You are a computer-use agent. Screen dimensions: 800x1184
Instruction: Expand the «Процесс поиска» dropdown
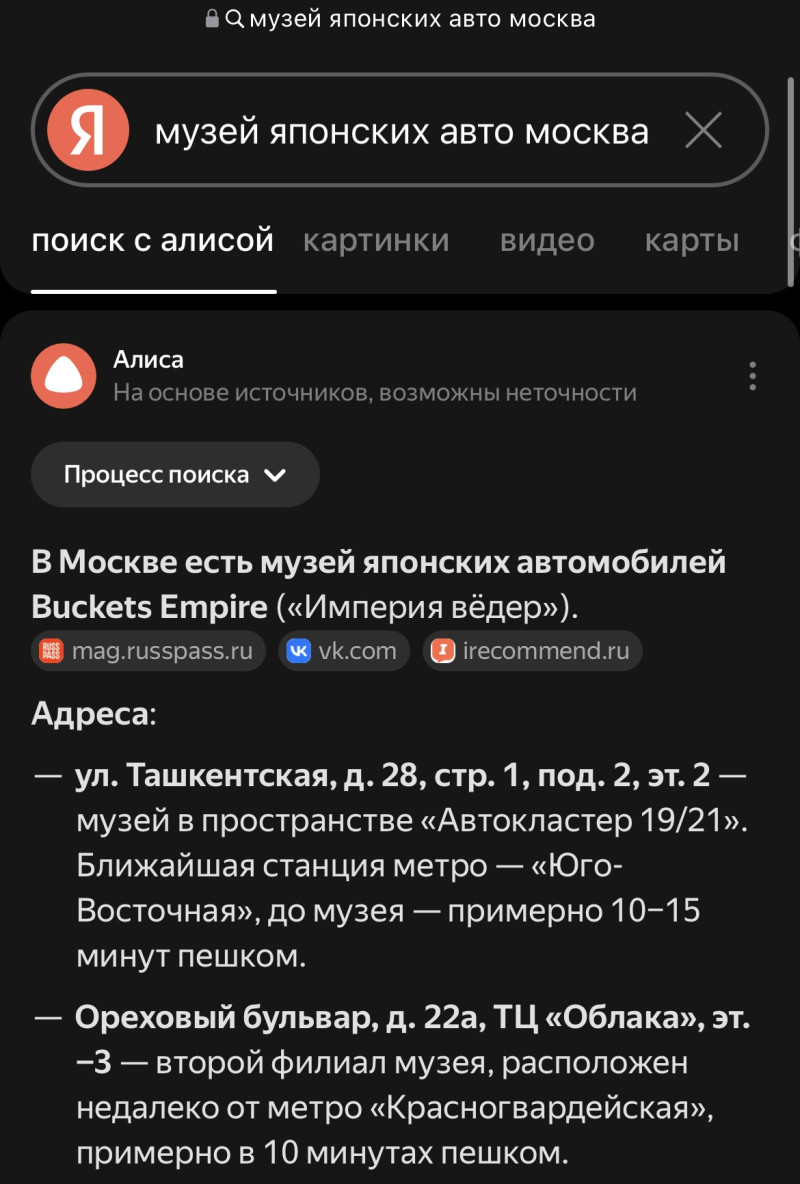tap(175, 475)
